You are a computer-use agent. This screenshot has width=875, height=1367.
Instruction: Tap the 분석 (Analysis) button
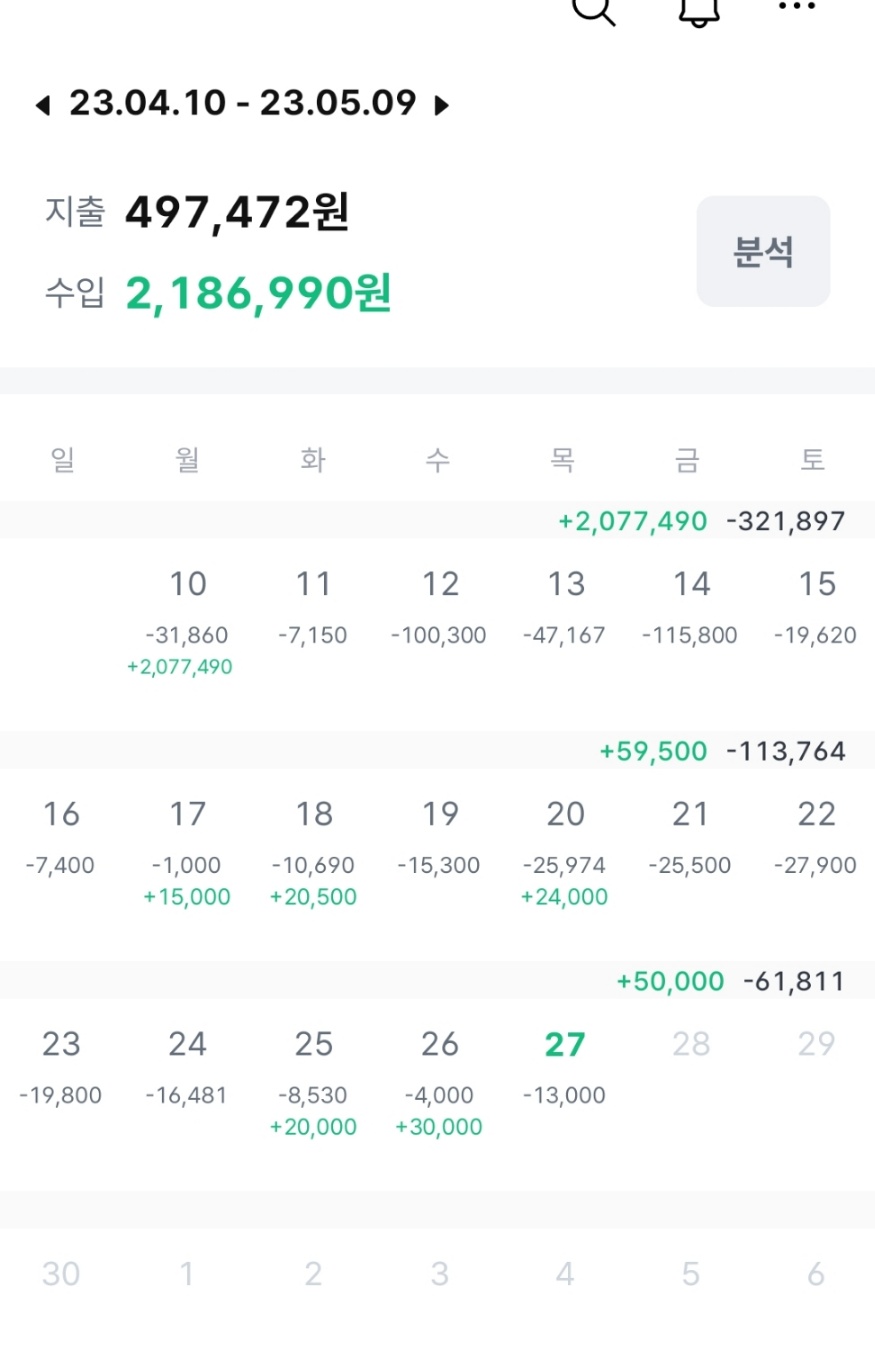click(x=763, y=251)
